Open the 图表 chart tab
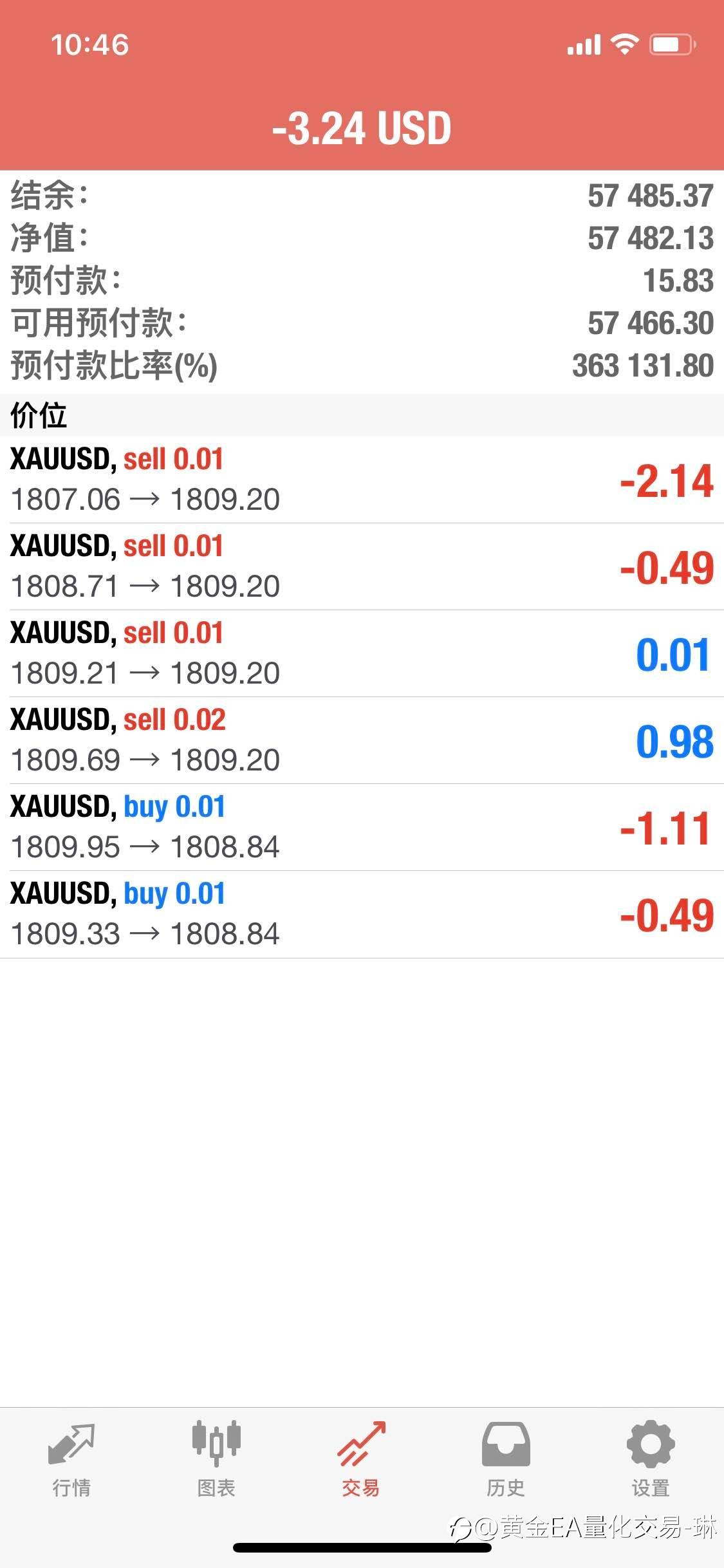The height and width of the screenshot is (1568, 724). pyautogui.click(x=216, y=1460)
